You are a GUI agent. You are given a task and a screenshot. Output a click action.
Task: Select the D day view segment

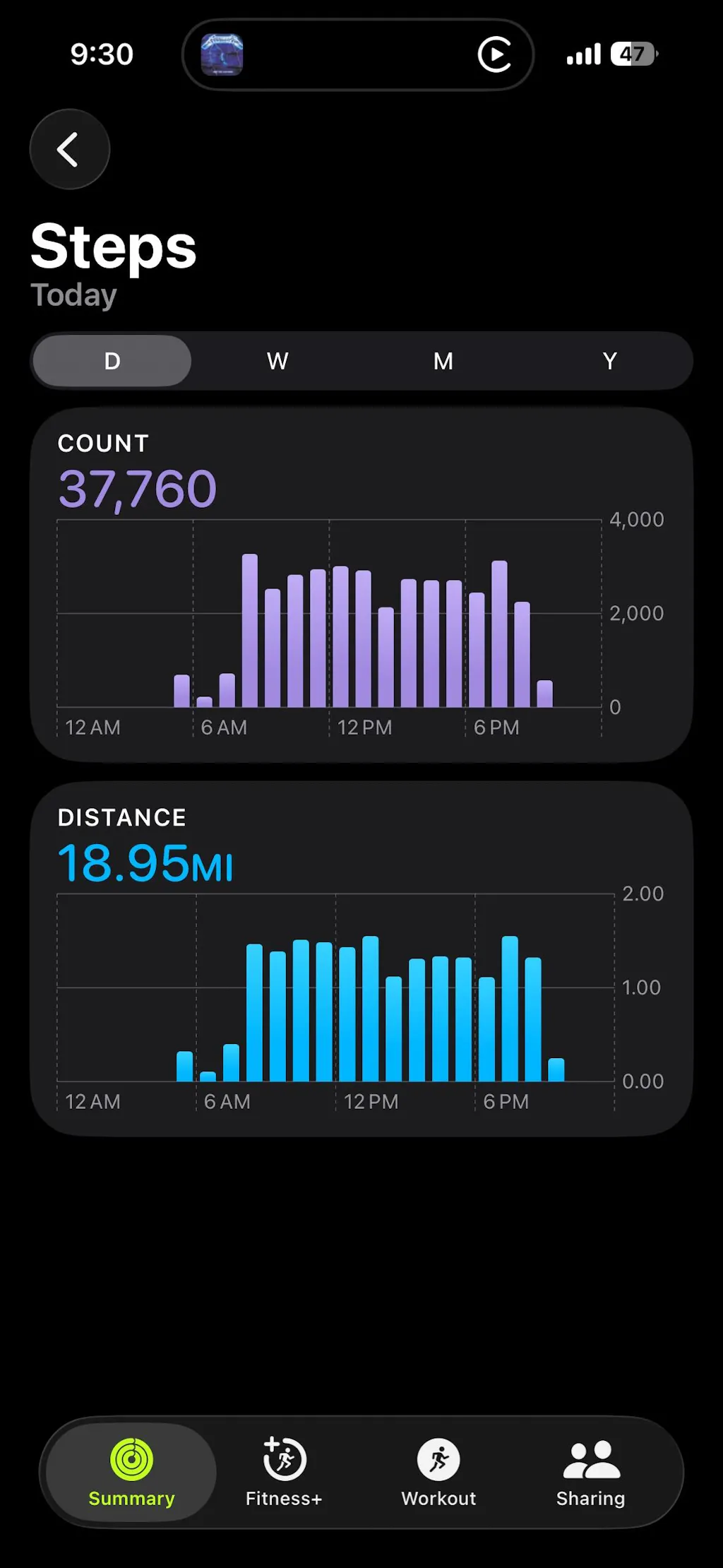point(112,361)
